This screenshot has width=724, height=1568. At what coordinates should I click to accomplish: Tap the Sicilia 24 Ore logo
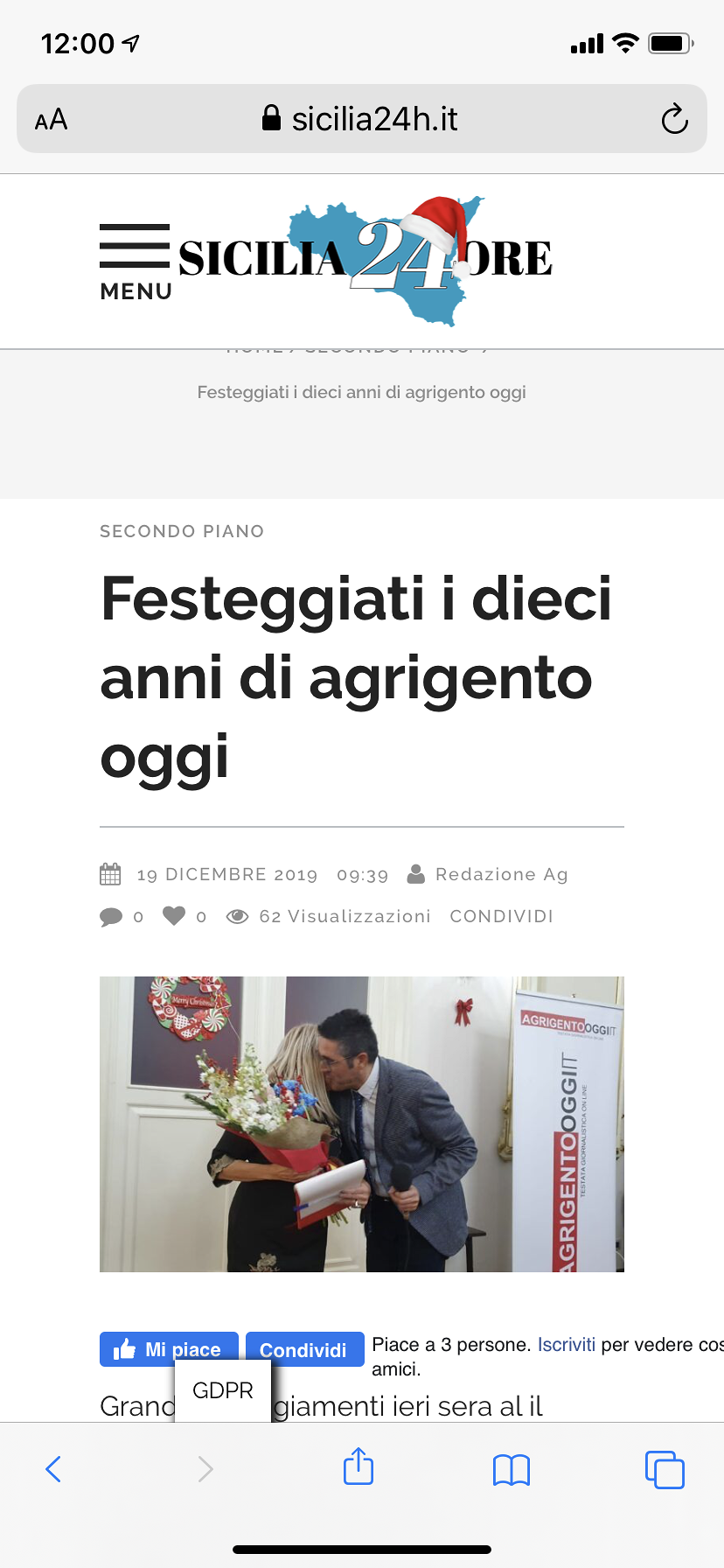(365, 260)
